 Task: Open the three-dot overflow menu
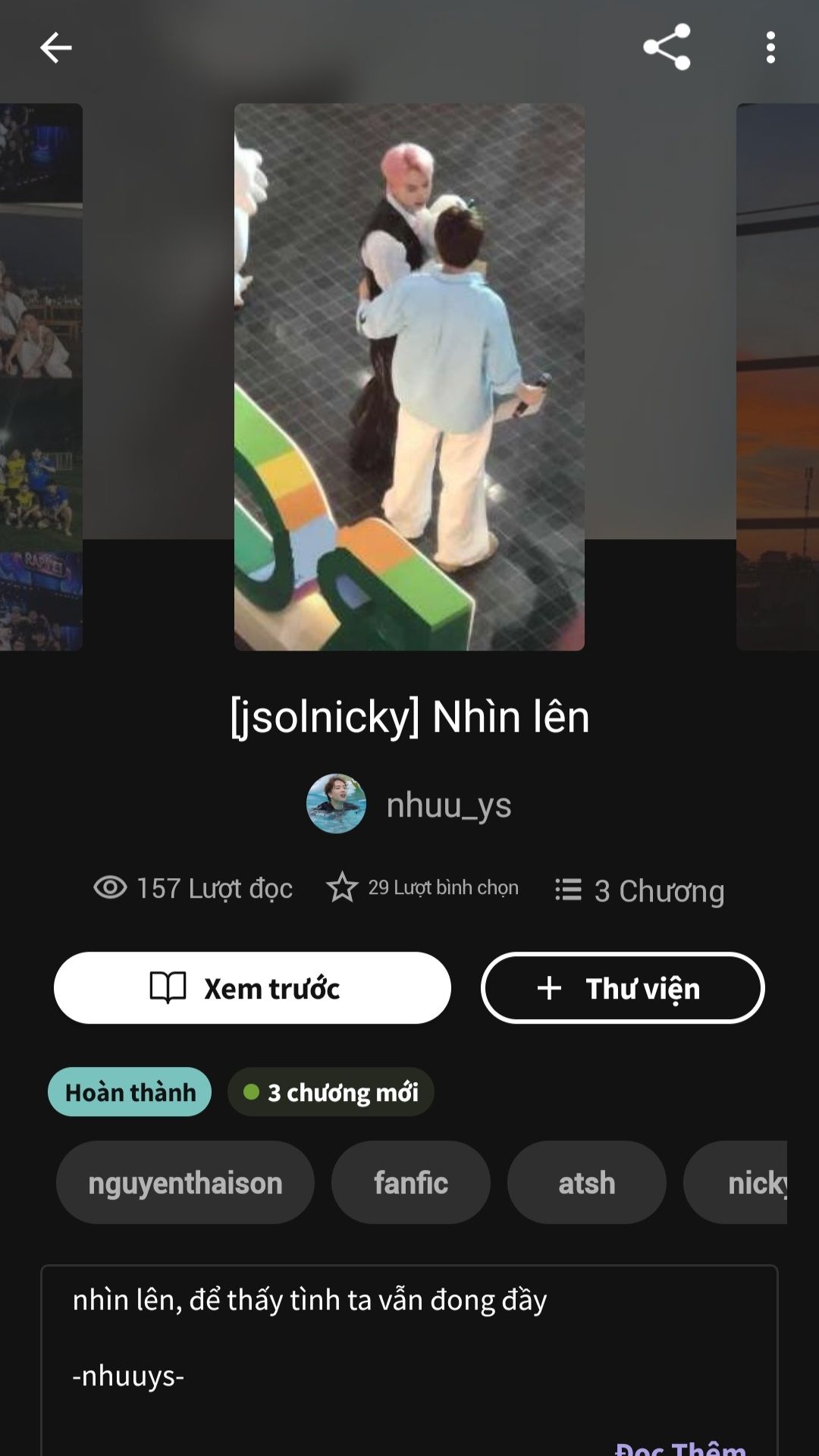click(770, 47)
